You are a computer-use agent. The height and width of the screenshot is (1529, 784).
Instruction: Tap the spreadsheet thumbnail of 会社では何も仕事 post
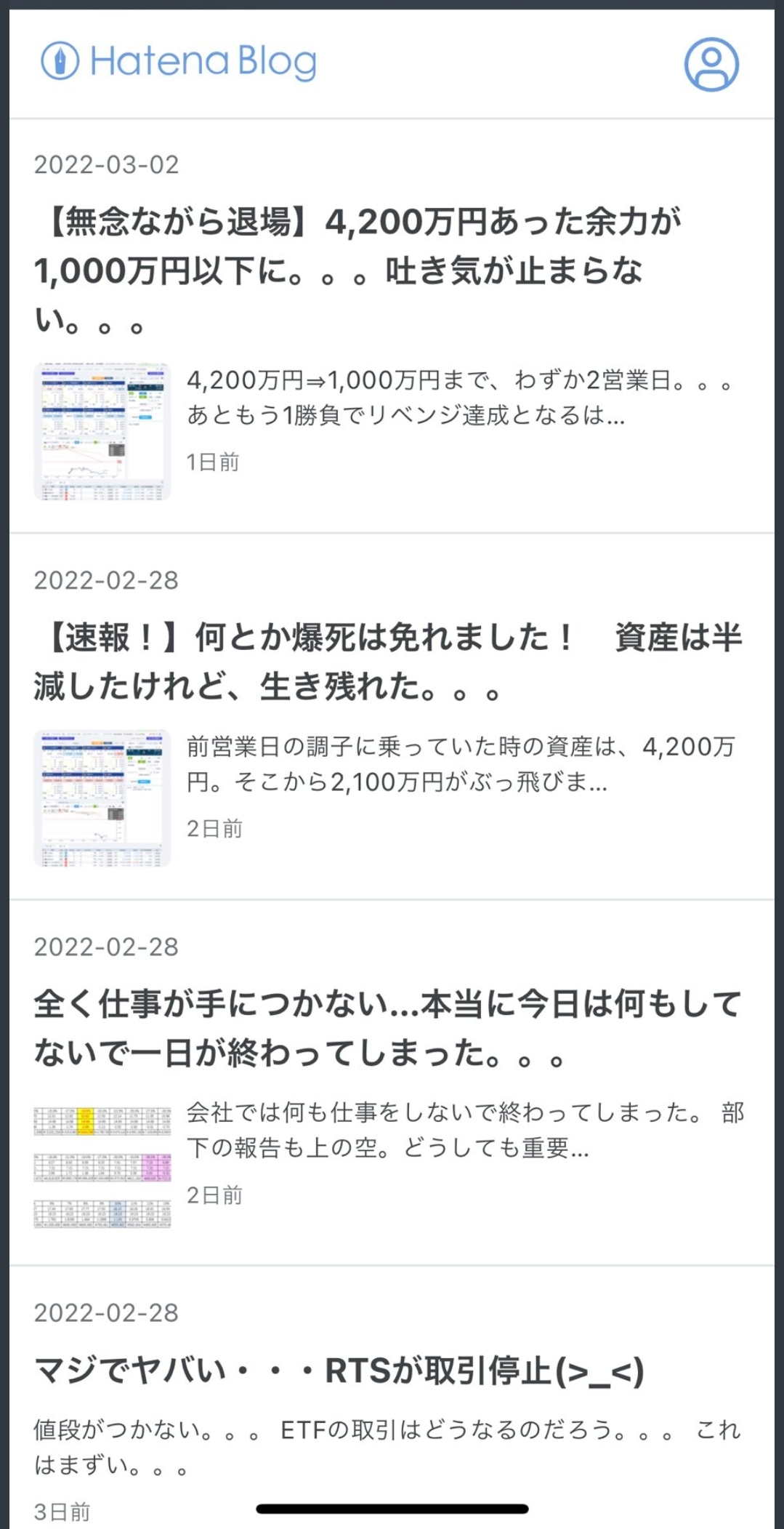[x=102, y=1164]
